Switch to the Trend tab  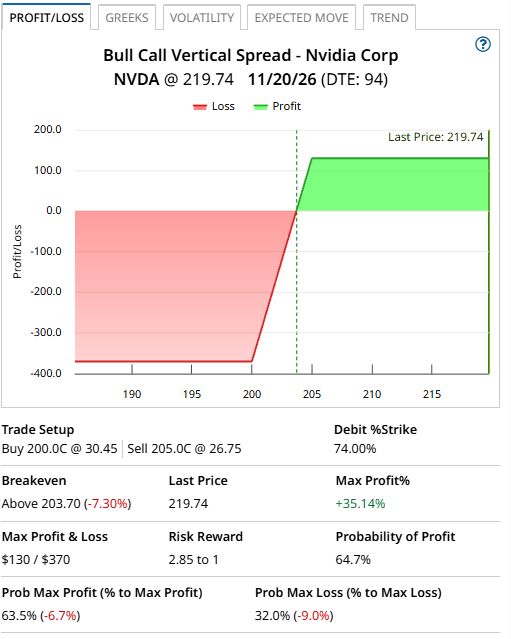click(389, 18)
